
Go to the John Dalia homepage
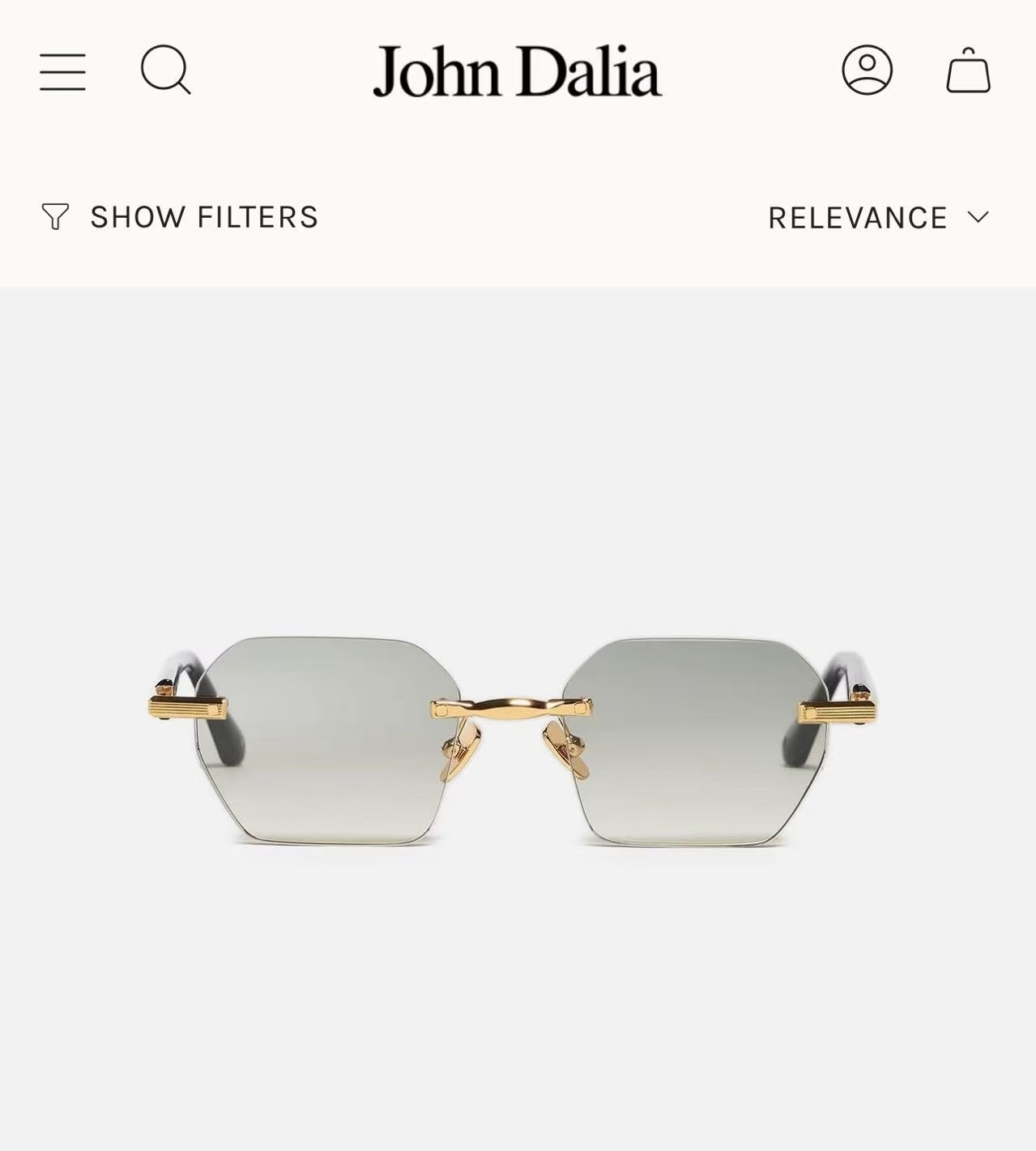517,71
